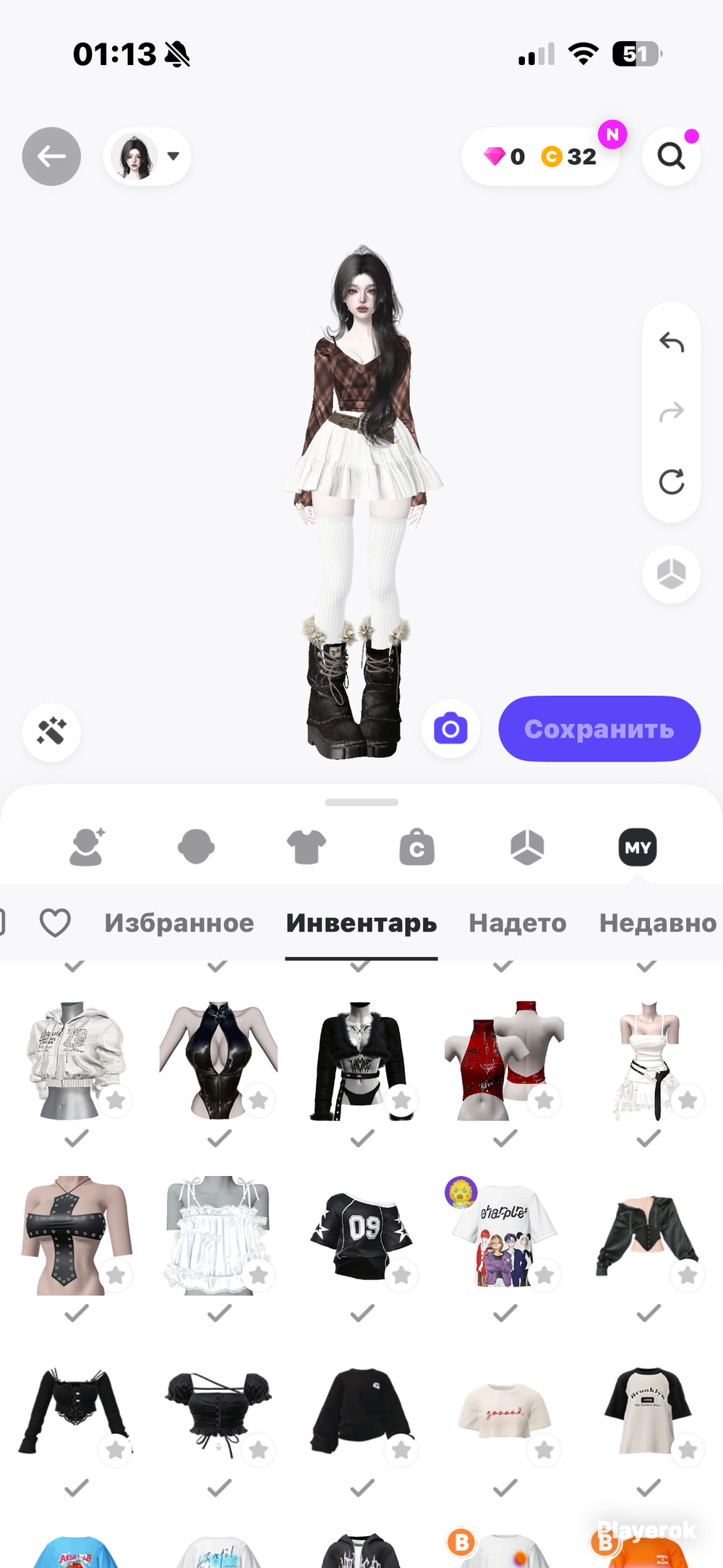Tap the heart icon beside Избранное
This screenshot has height=1568, width=723.
(x=55, y=923)
